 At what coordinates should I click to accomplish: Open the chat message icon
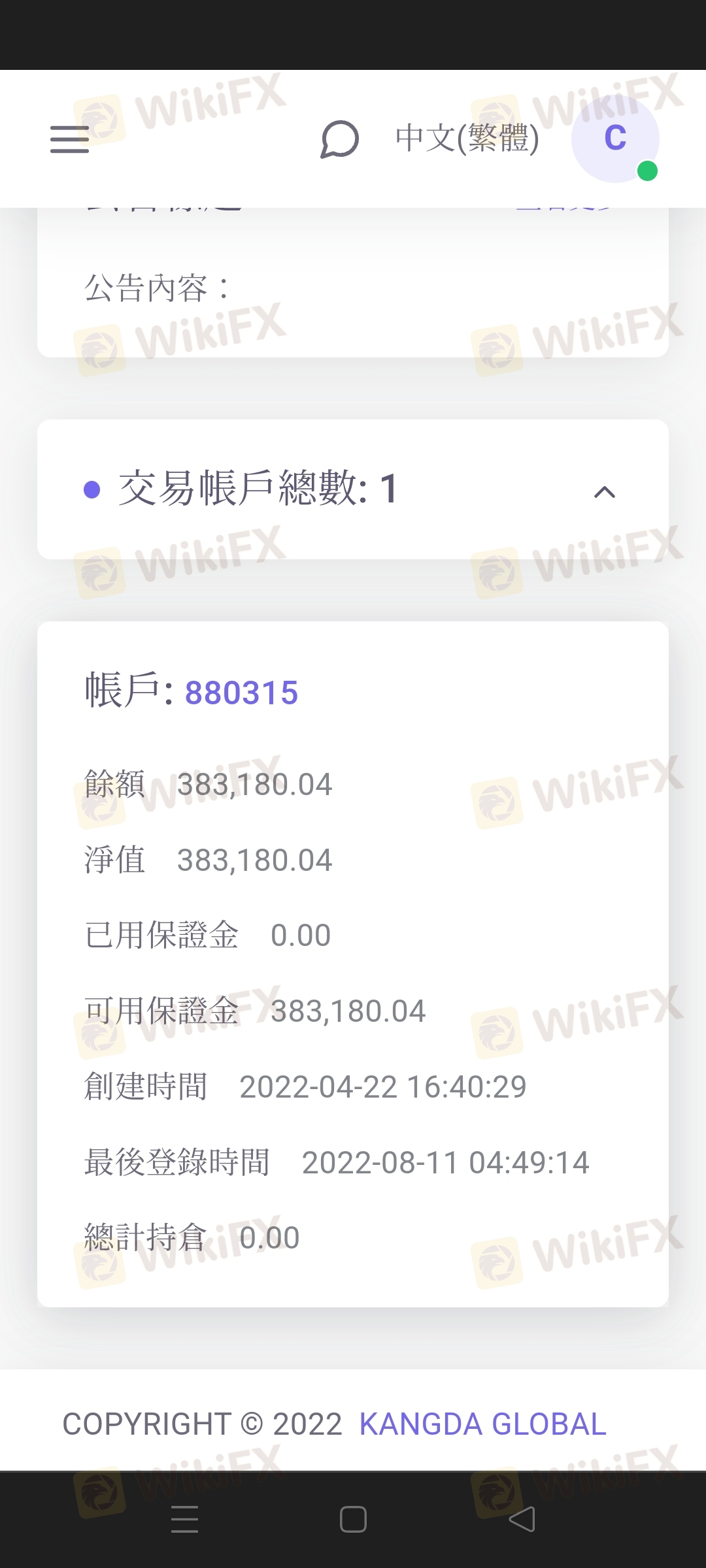click(339, 139)
